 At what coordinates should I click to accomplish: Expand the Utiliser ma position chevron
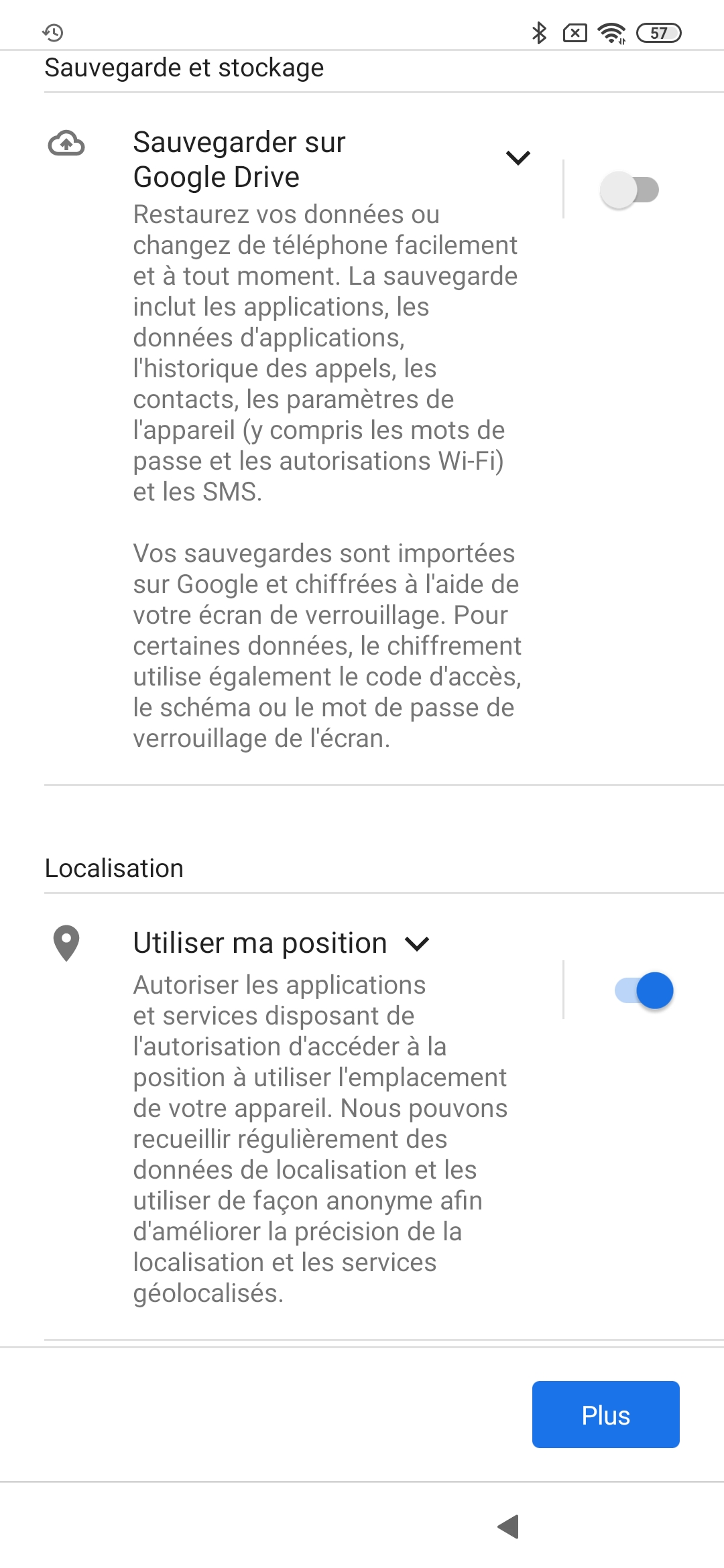pos(417,944)
